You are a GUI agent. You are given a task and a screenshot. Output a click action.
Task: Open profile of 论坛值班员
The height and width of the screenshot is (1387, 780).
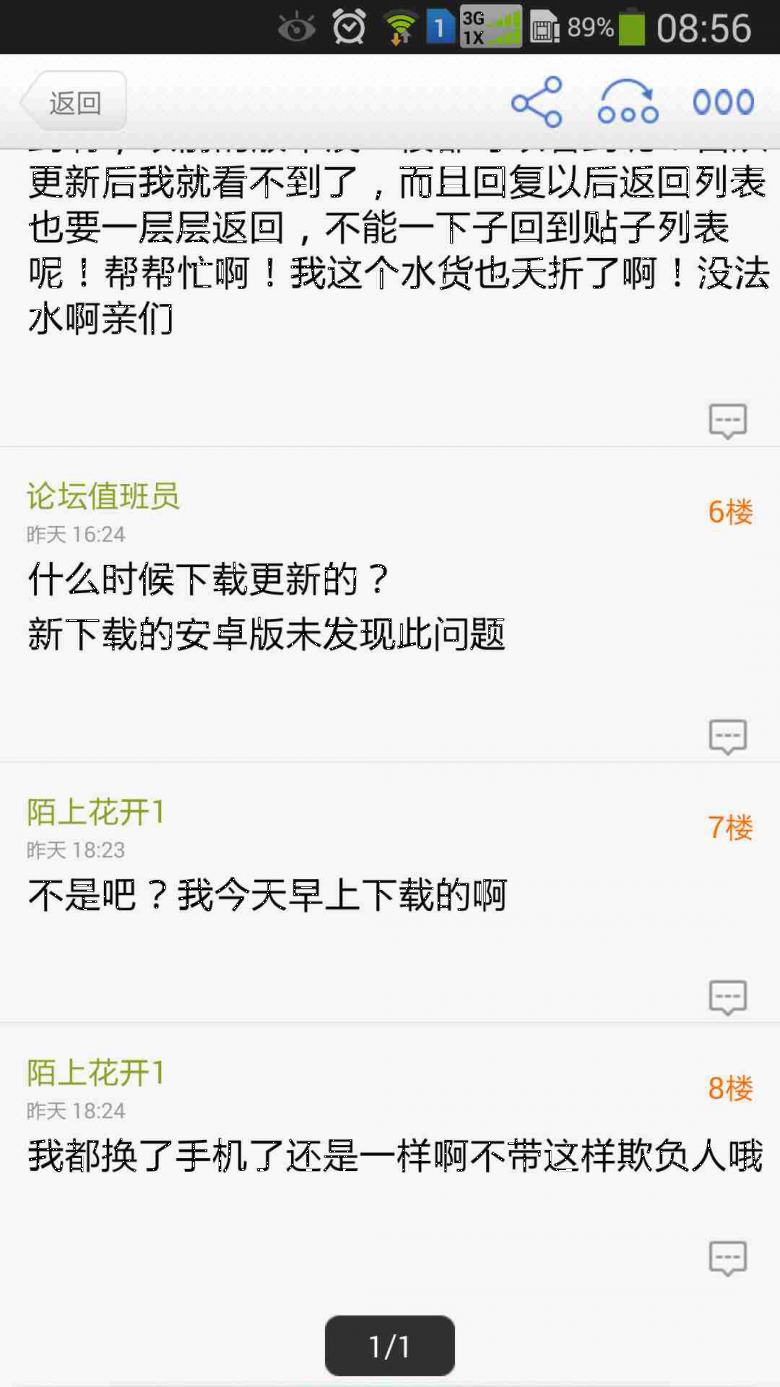103,496
